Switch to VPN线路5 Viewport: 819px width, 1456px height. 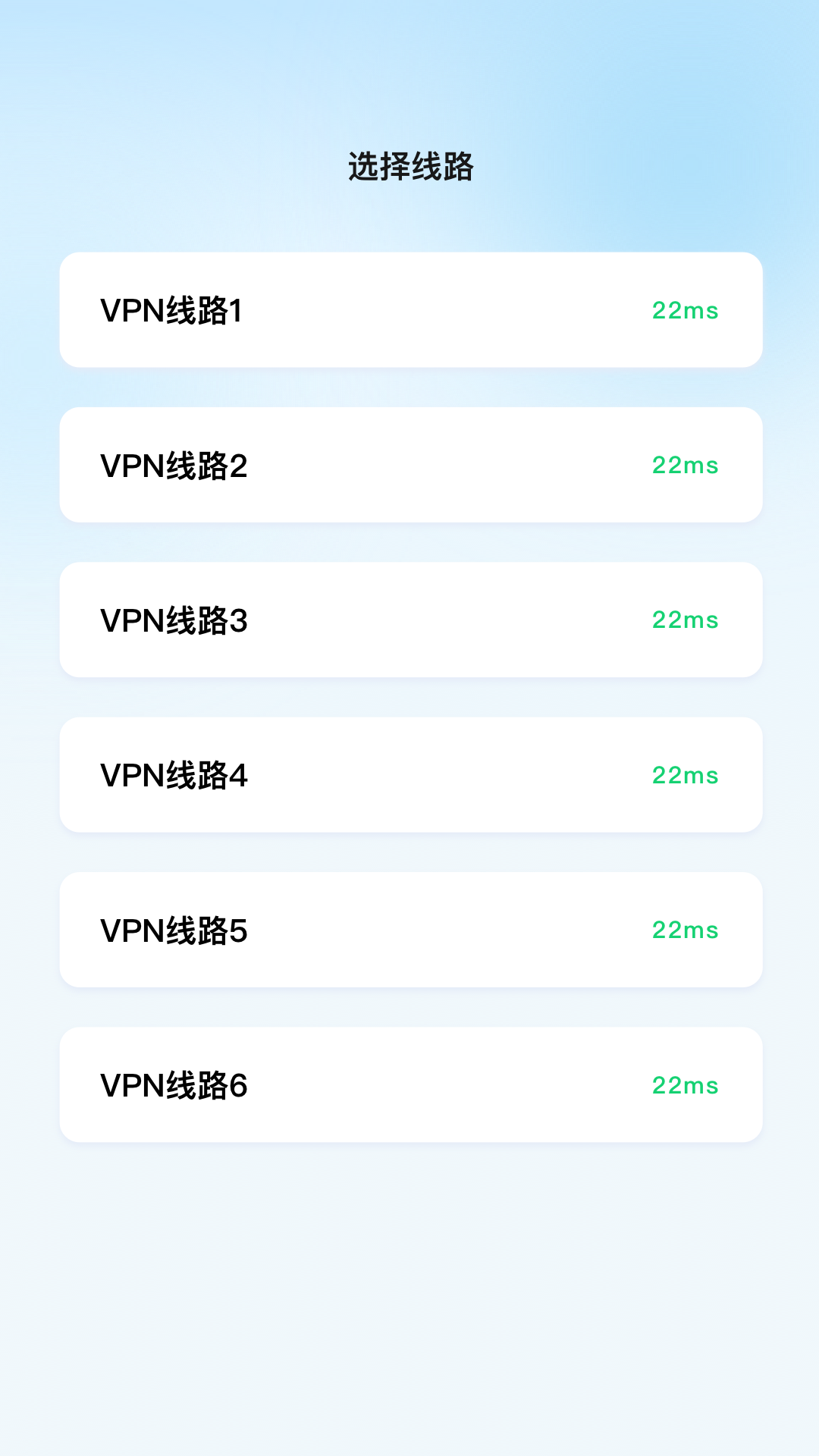click(x=410, y=930)
